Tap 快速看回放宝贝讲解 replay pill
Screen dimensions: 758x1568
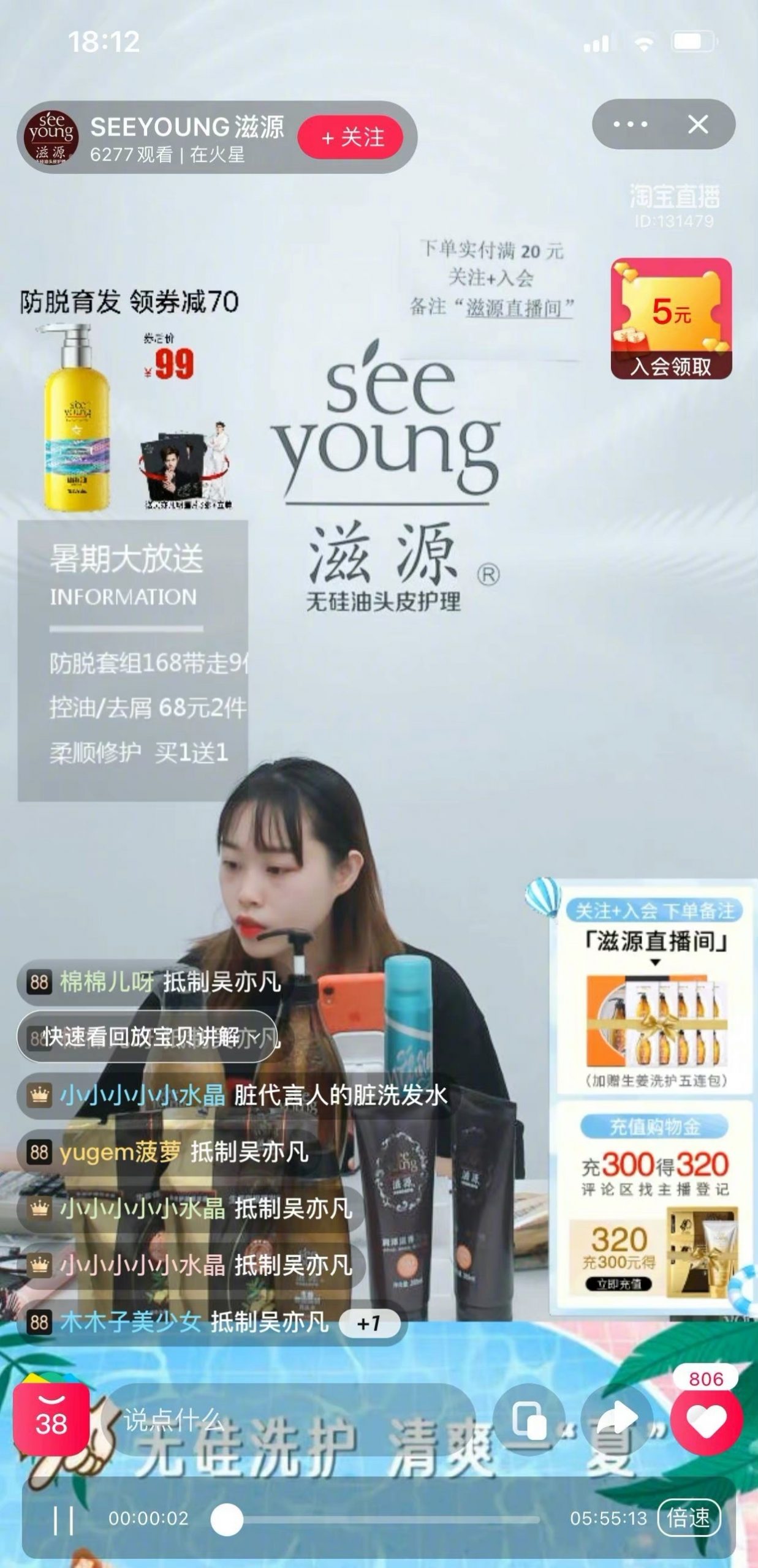click(x=147, y=1036)
